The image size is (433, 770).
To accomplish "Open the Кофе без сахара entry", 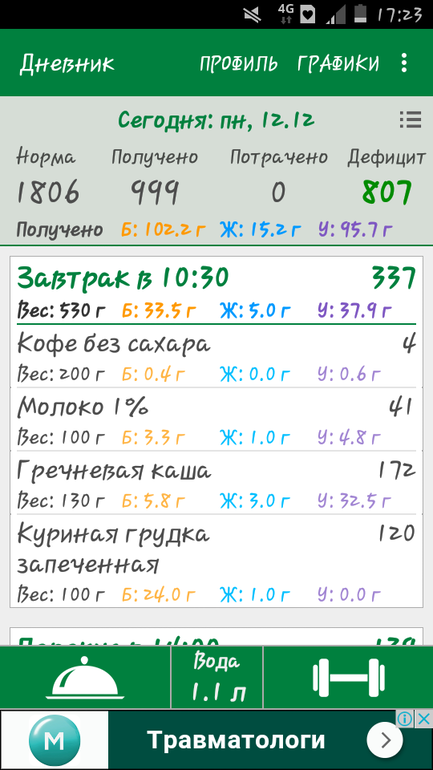I will tap(216, 357).
